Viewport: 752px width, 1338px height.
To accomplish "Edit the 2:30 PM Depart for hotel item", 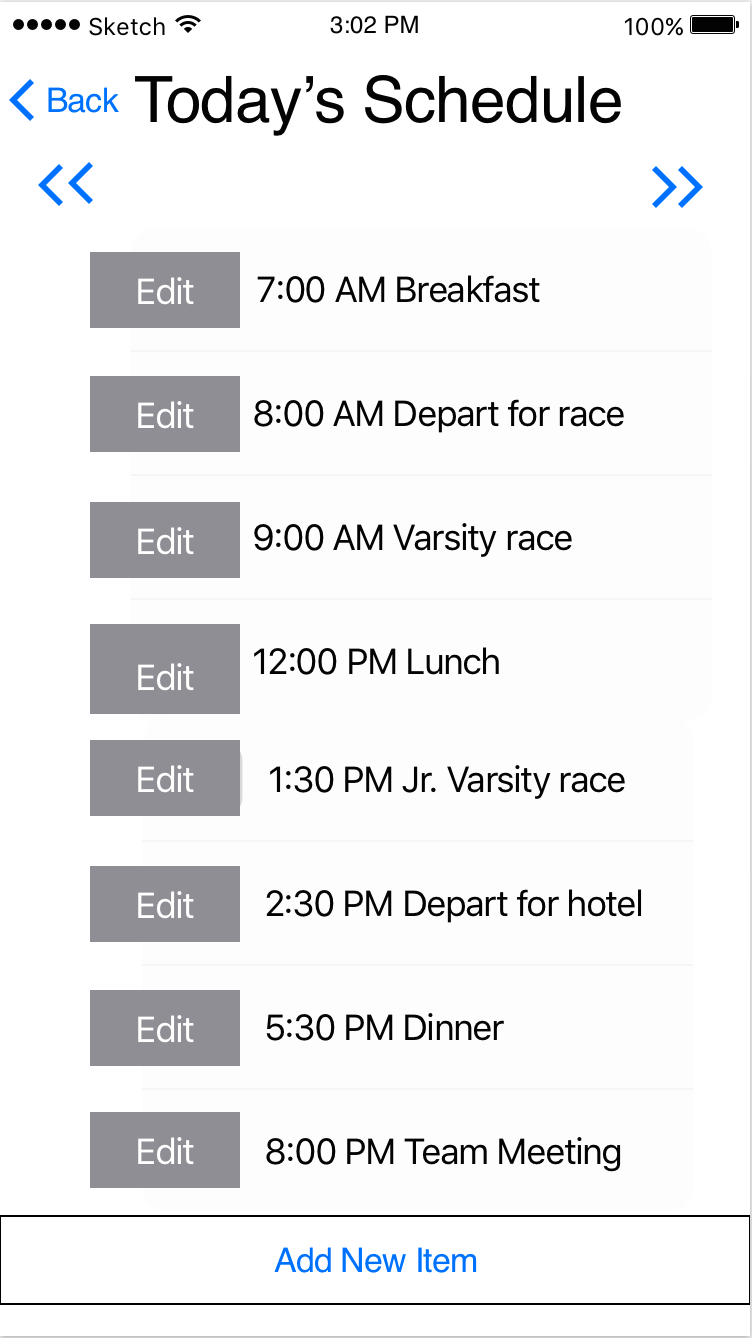I will [165, 904].
